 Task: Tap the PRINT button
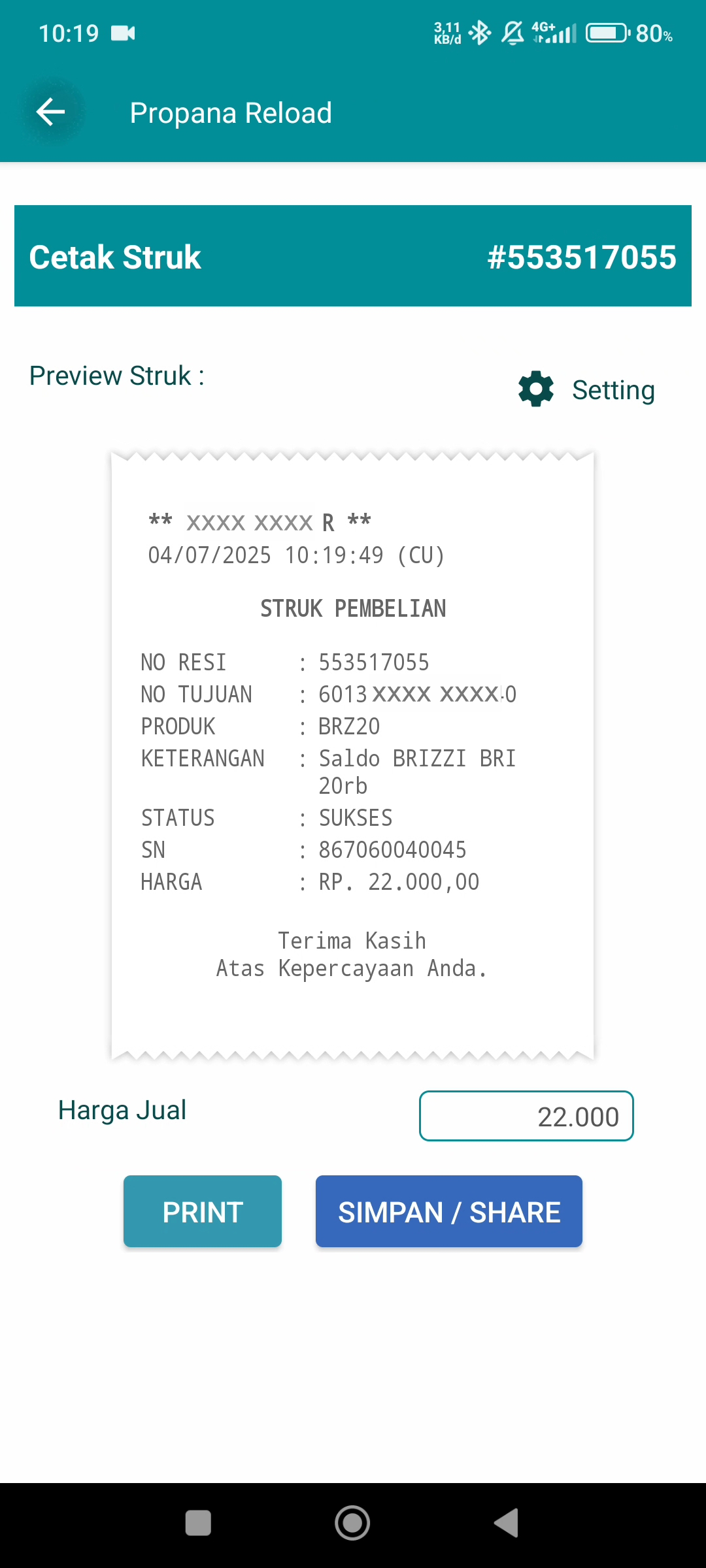tap(203, 1211)
